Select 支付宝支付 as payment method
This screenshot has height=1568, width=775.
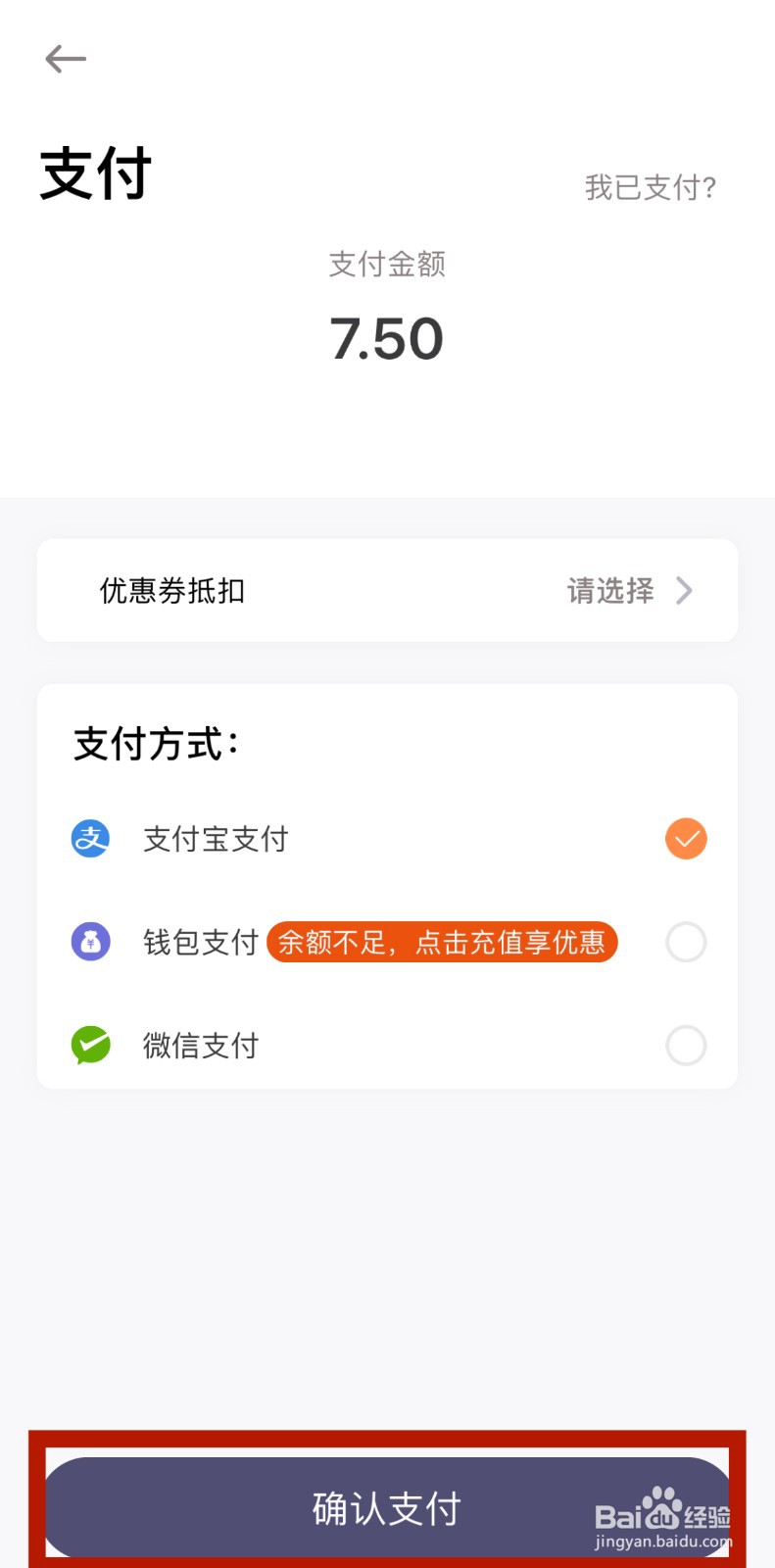pyautogui.click(x=214, y=838)
